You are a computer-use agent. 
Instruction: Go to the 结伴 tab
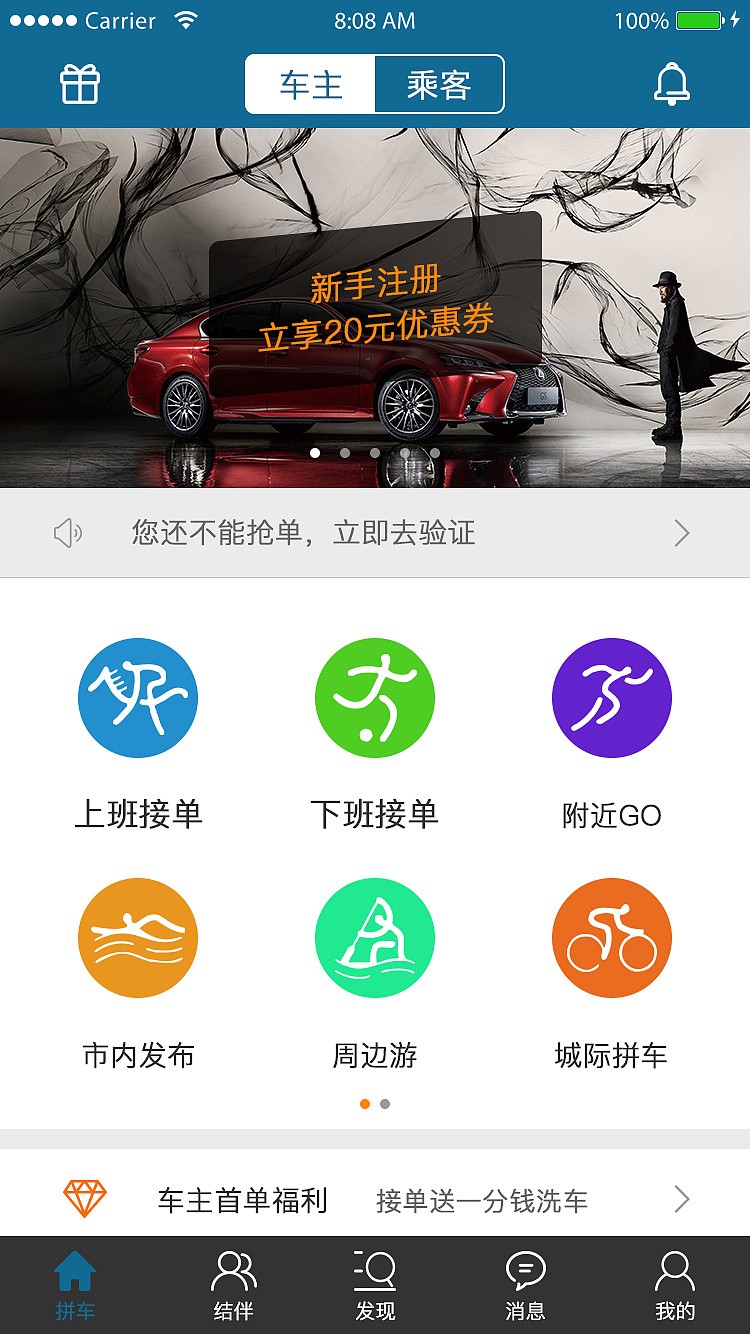click(x=234, y=1286)
